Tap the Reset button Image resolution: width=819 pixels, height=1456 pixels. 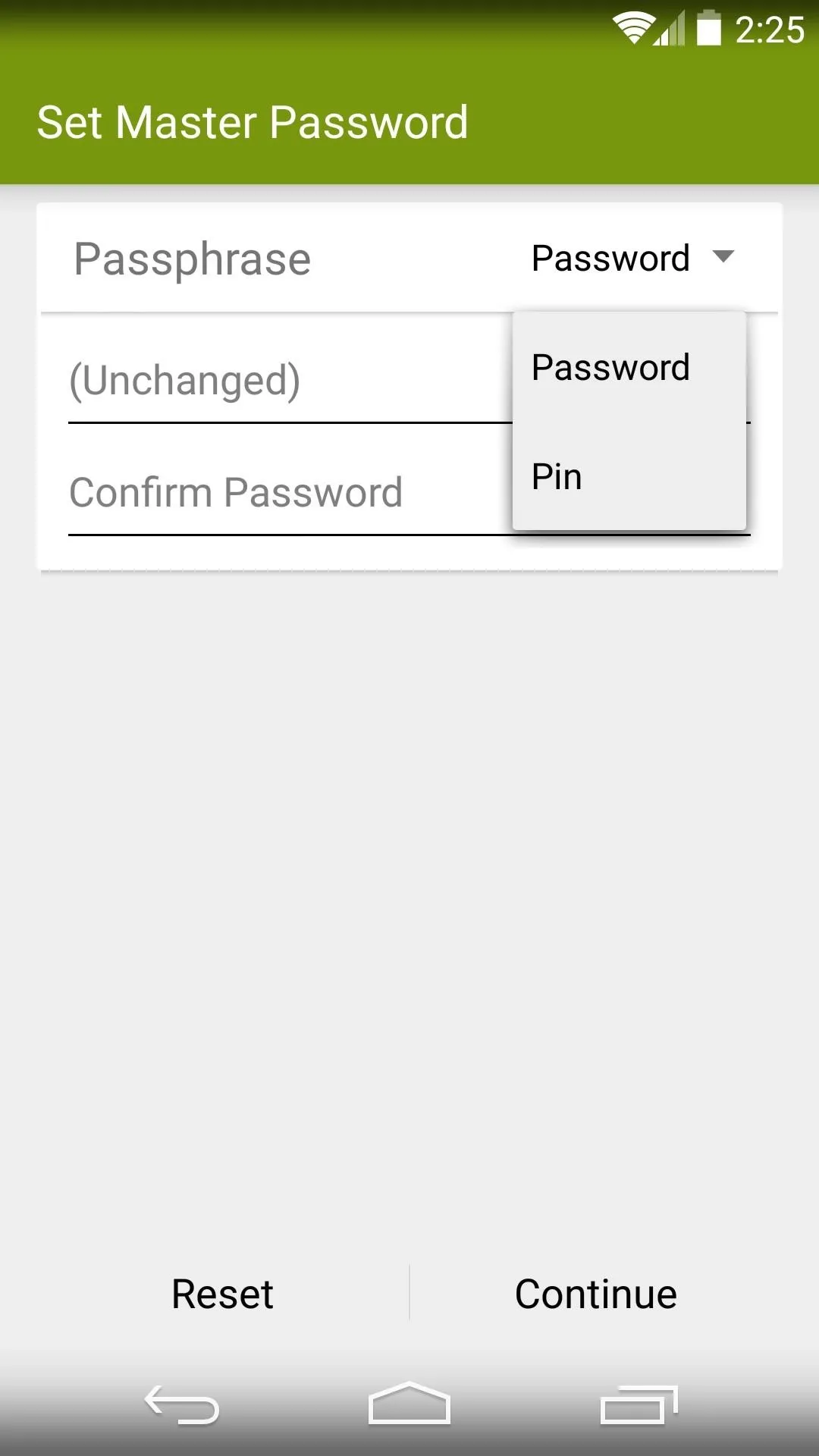click(222, 1294)
